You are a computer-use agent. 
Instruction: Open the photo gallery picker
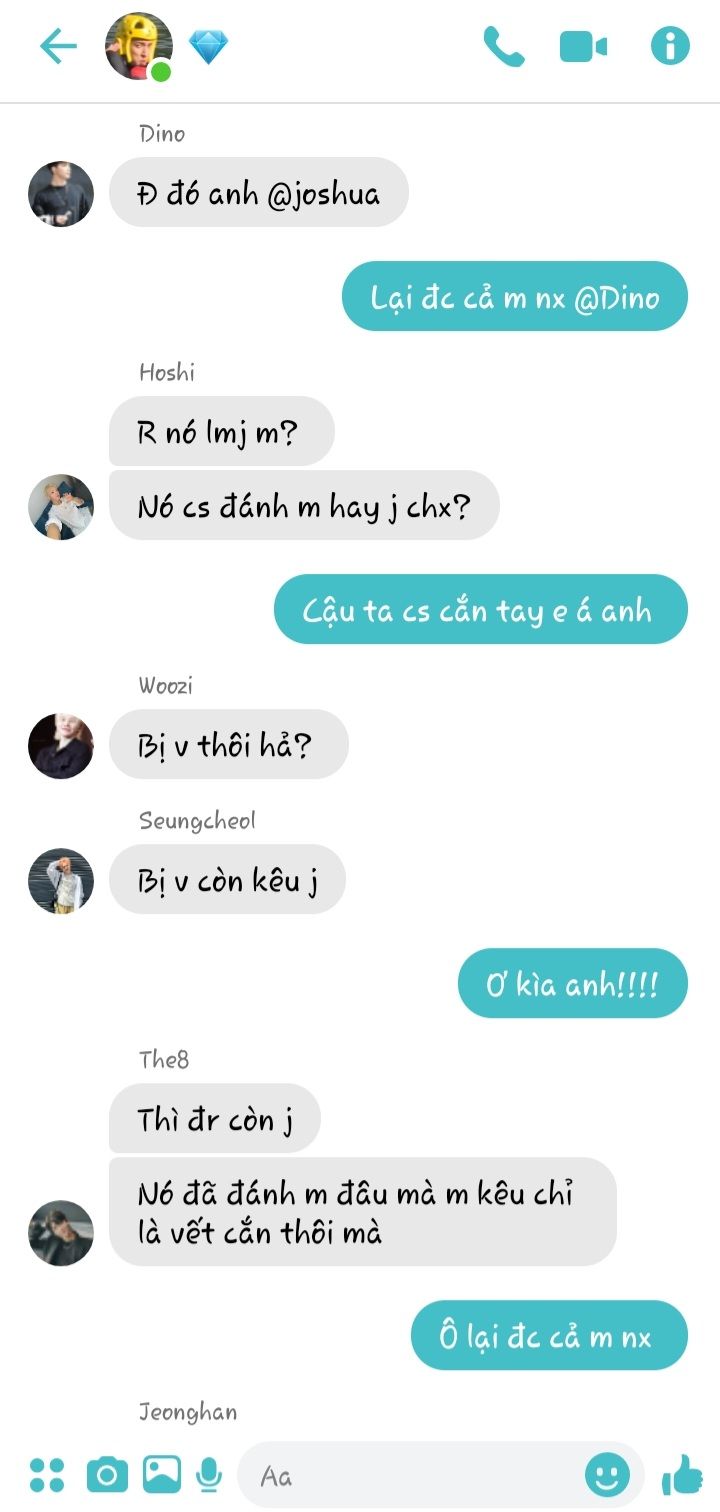coord(162,1474)
